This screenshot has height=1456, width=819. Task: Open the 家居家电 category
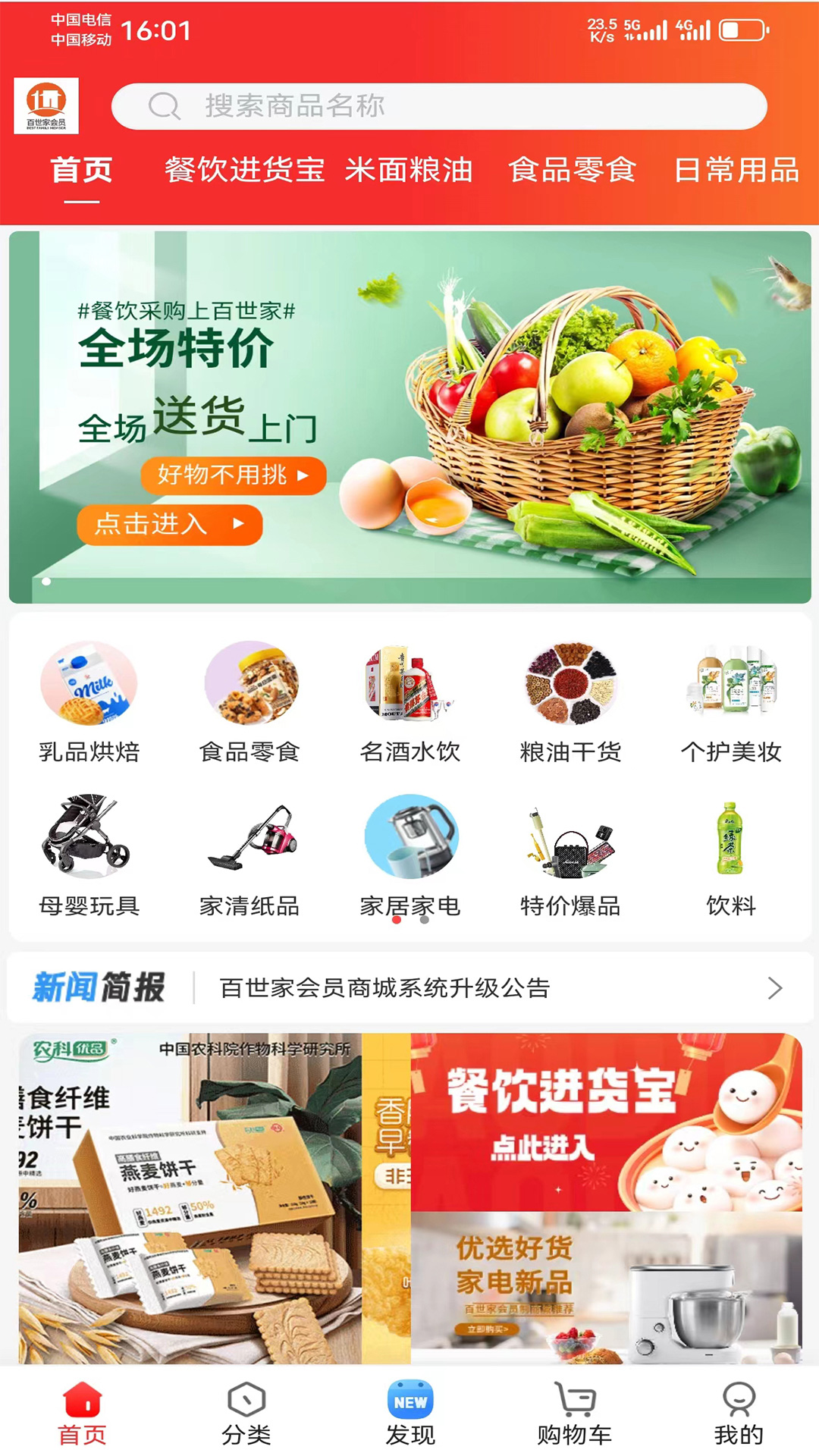(409, 855)
